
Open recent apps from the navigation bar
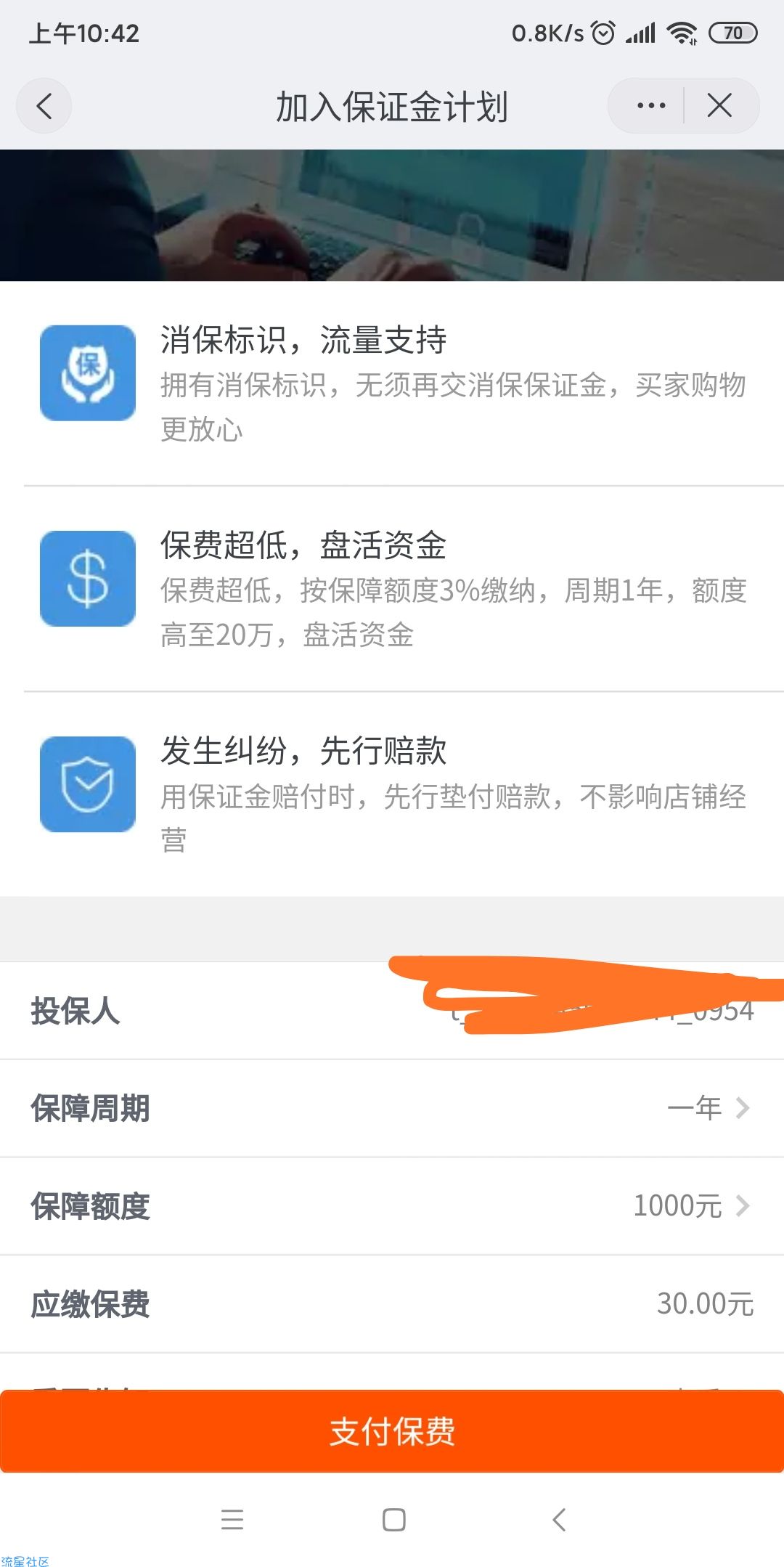coord(232,1519)
